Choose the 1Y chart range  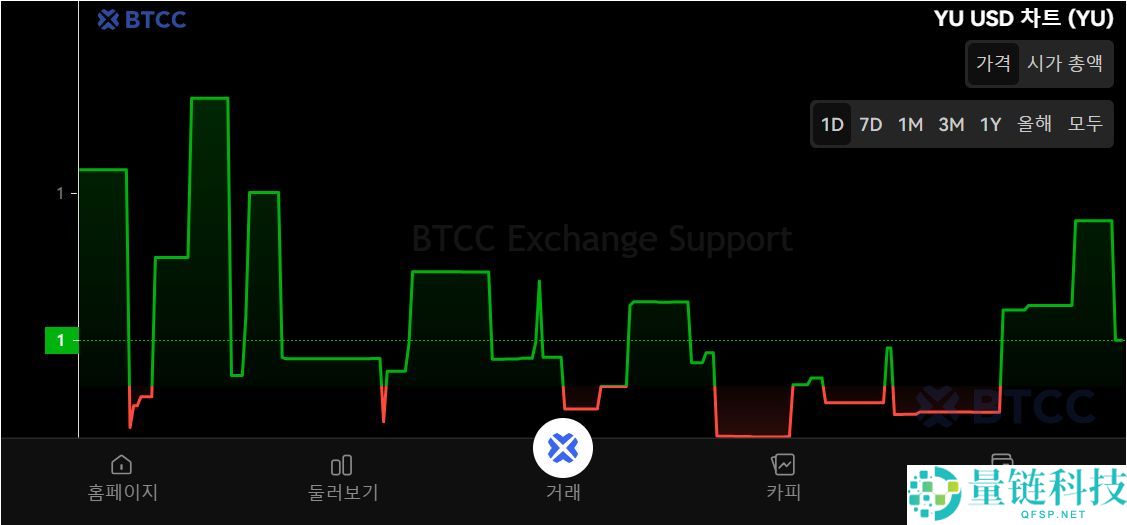[990, 124]
